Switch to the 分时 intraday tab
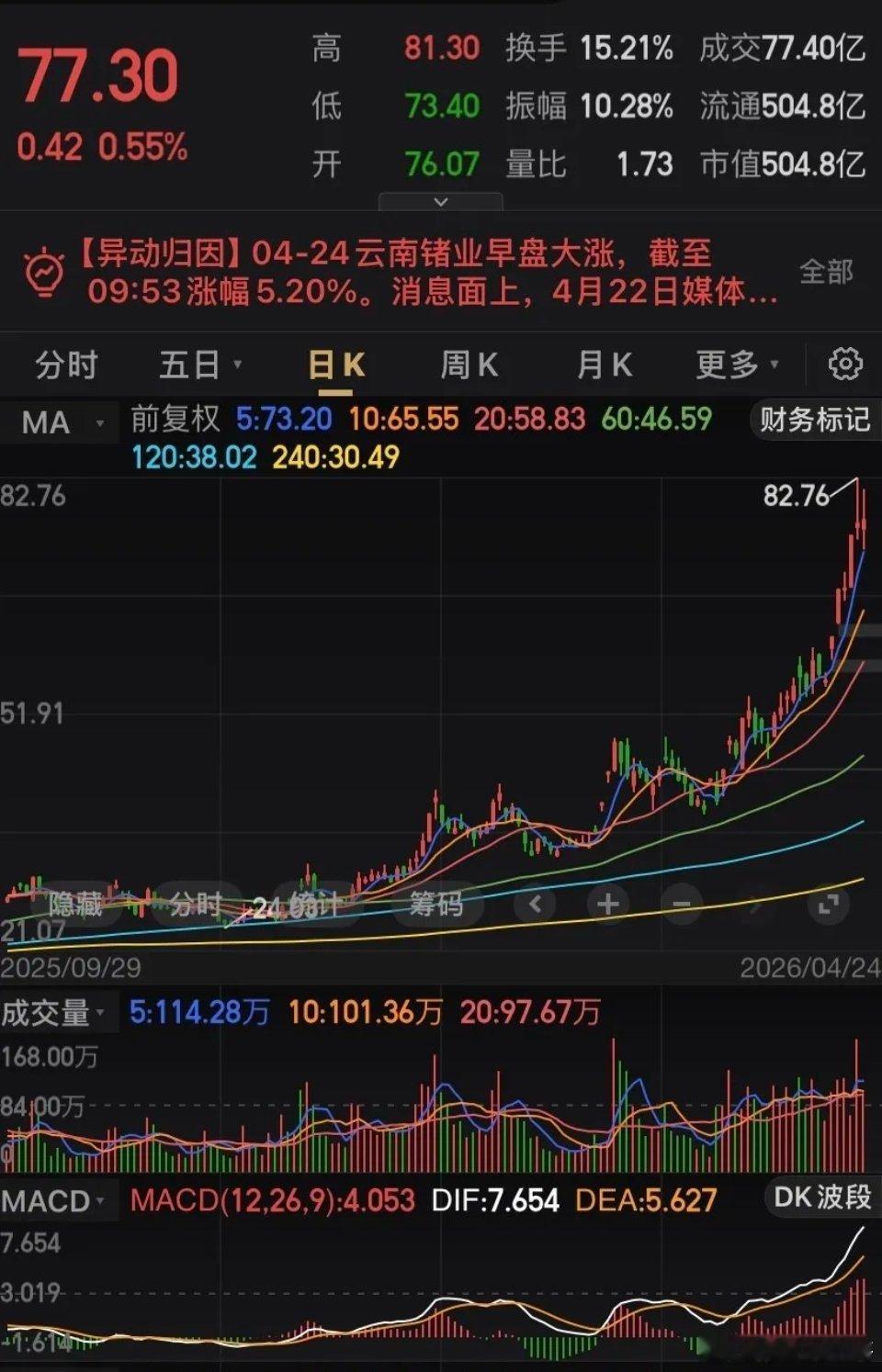The image size is (882, 1372). coord(66,365)
